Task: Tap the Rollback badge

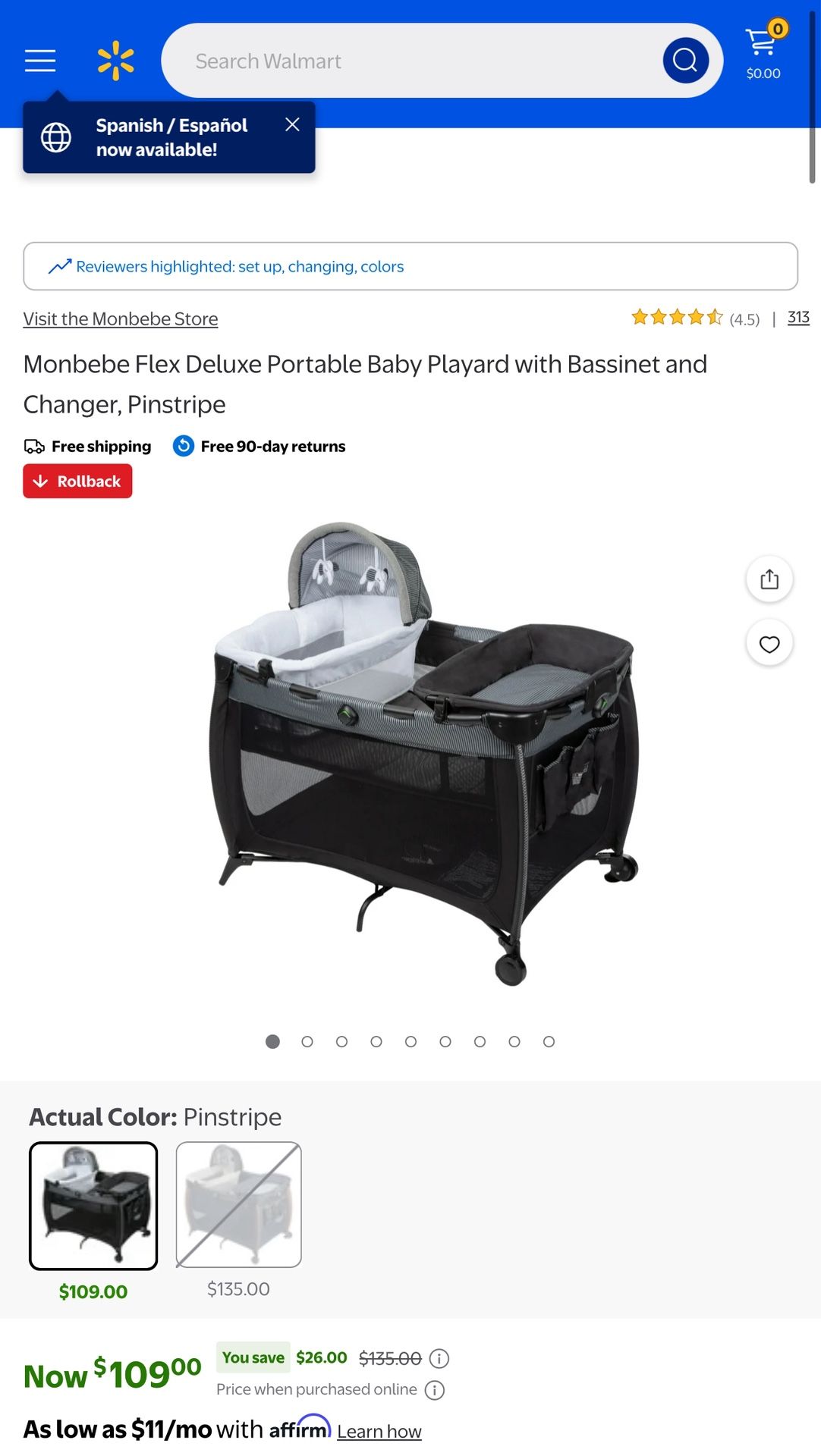Action: tap(77, 482)
